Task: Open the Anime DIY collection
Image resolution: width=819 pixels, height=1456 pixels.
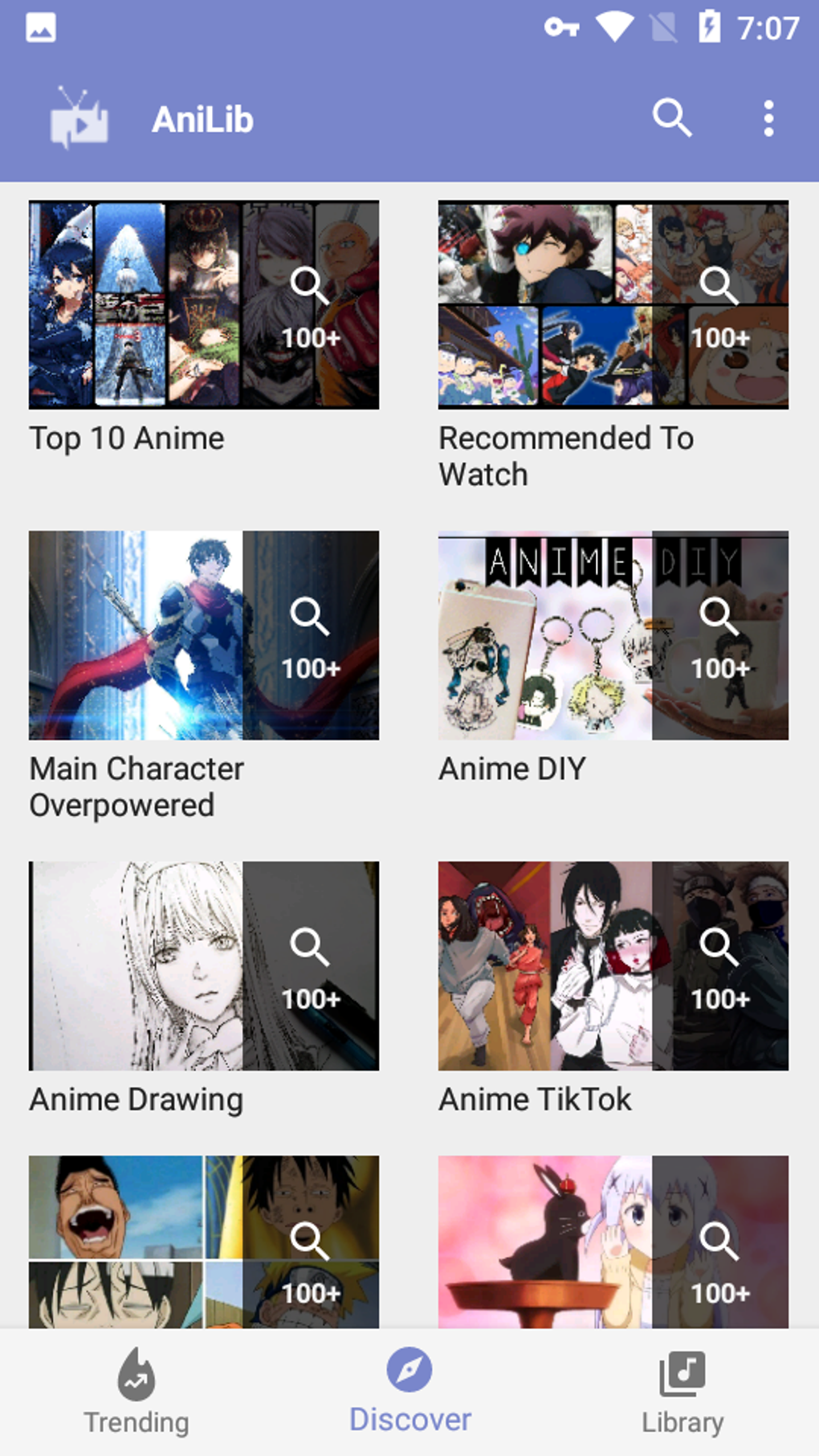Action: click(x=613, y=635)
